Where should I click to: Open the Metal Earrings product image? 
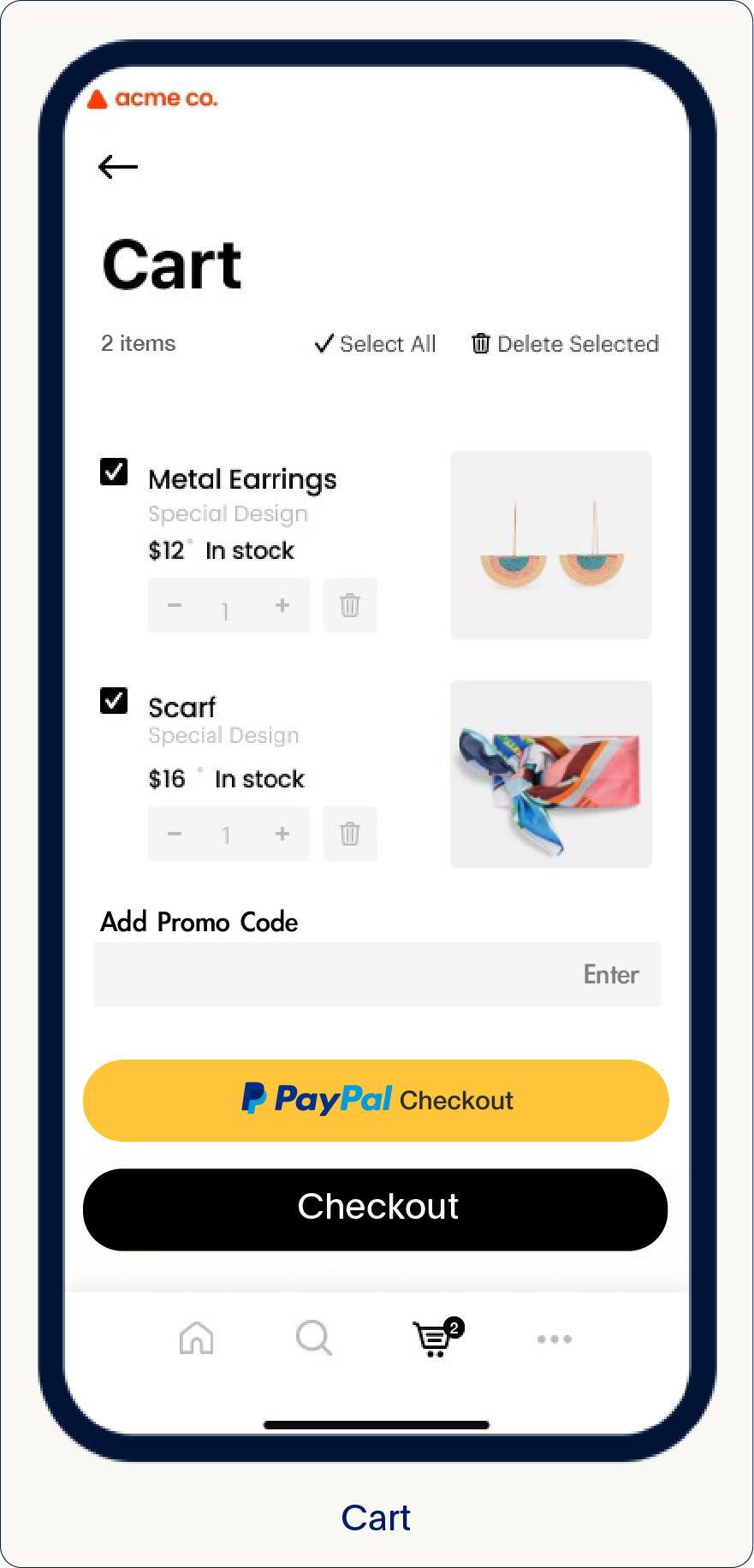pyautogui.click(x=550, y=545)
